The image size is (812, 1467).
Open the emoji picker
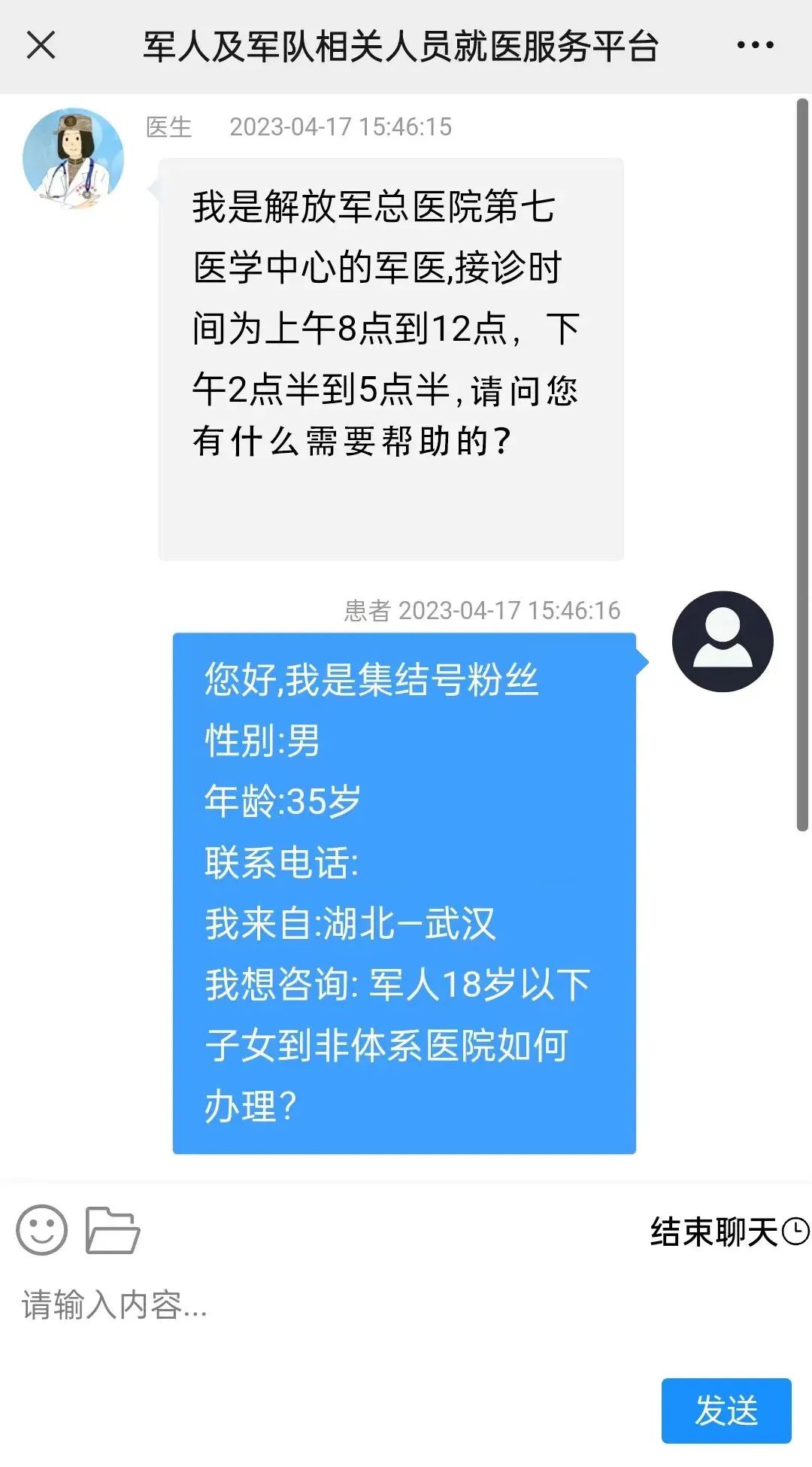pos(41,1231)
